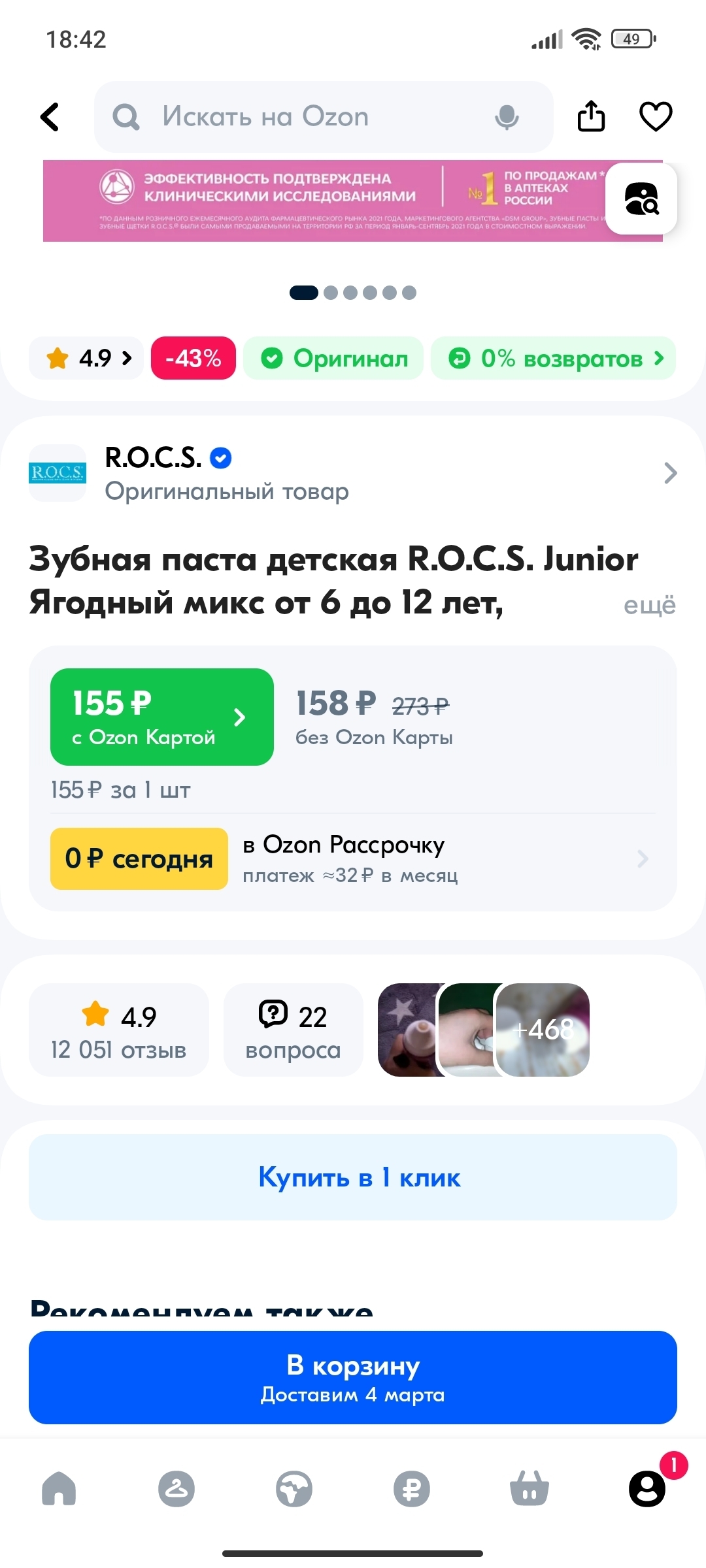
Task: Share this product
Action: click(x=591, y=117)
